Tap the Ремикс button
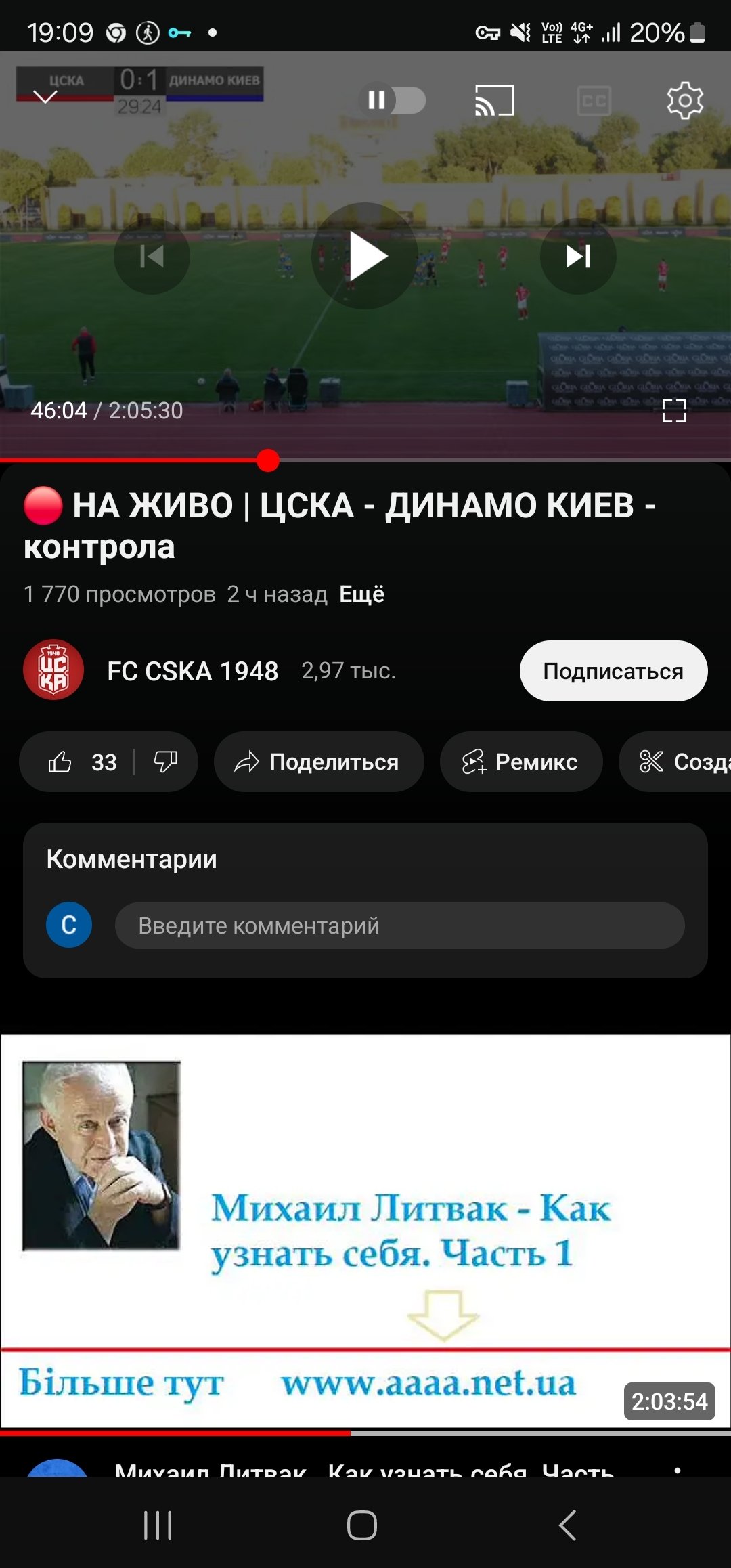The image size is (731, 1568). coord(520,762)
